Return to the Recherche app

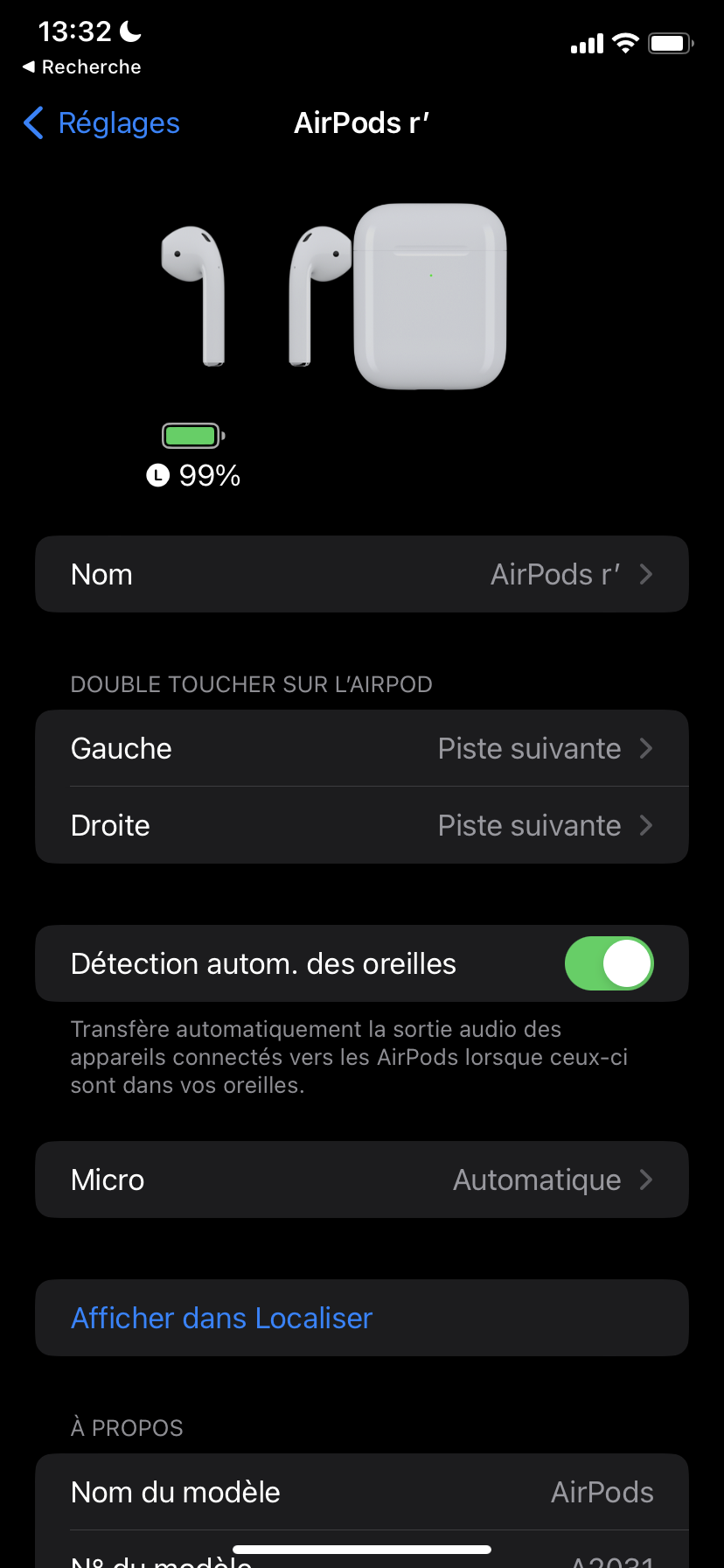click(x=81, y=67)
